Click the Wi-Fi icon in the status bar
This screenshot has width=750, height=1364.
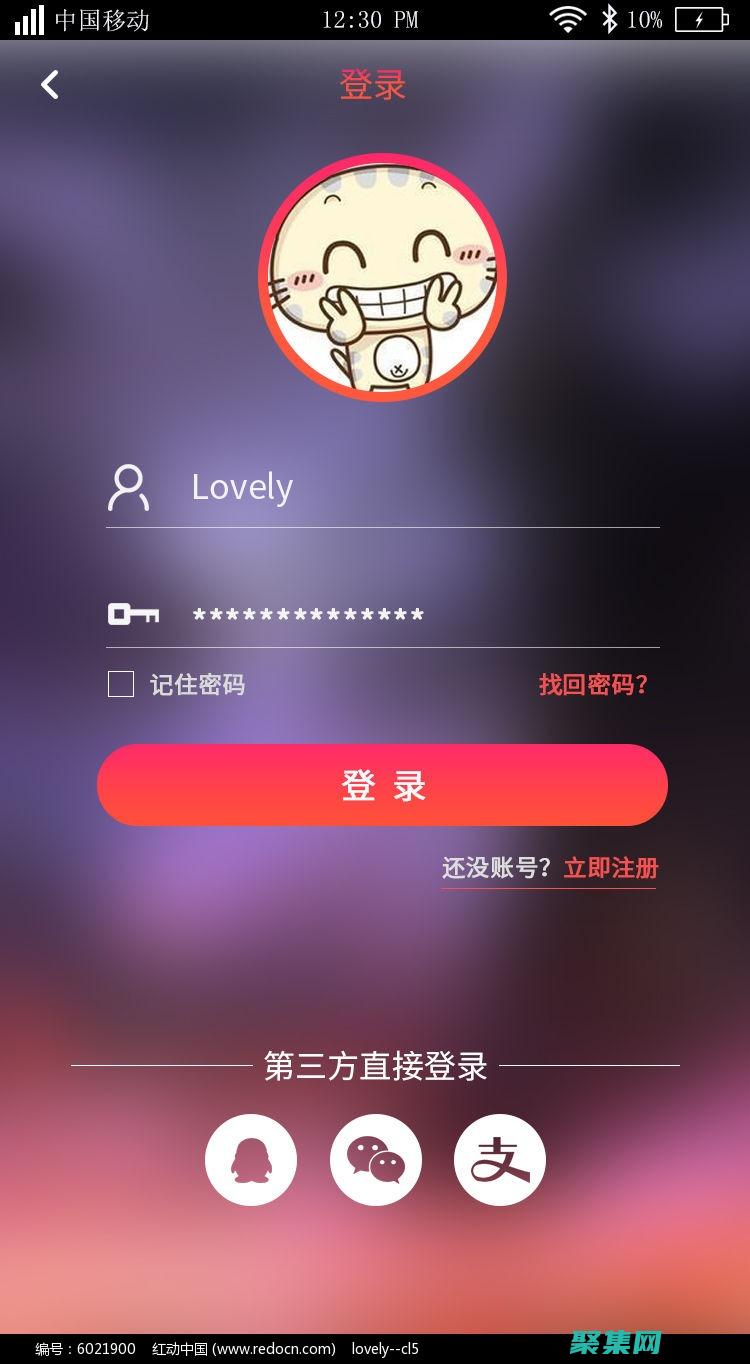[566, 17]
